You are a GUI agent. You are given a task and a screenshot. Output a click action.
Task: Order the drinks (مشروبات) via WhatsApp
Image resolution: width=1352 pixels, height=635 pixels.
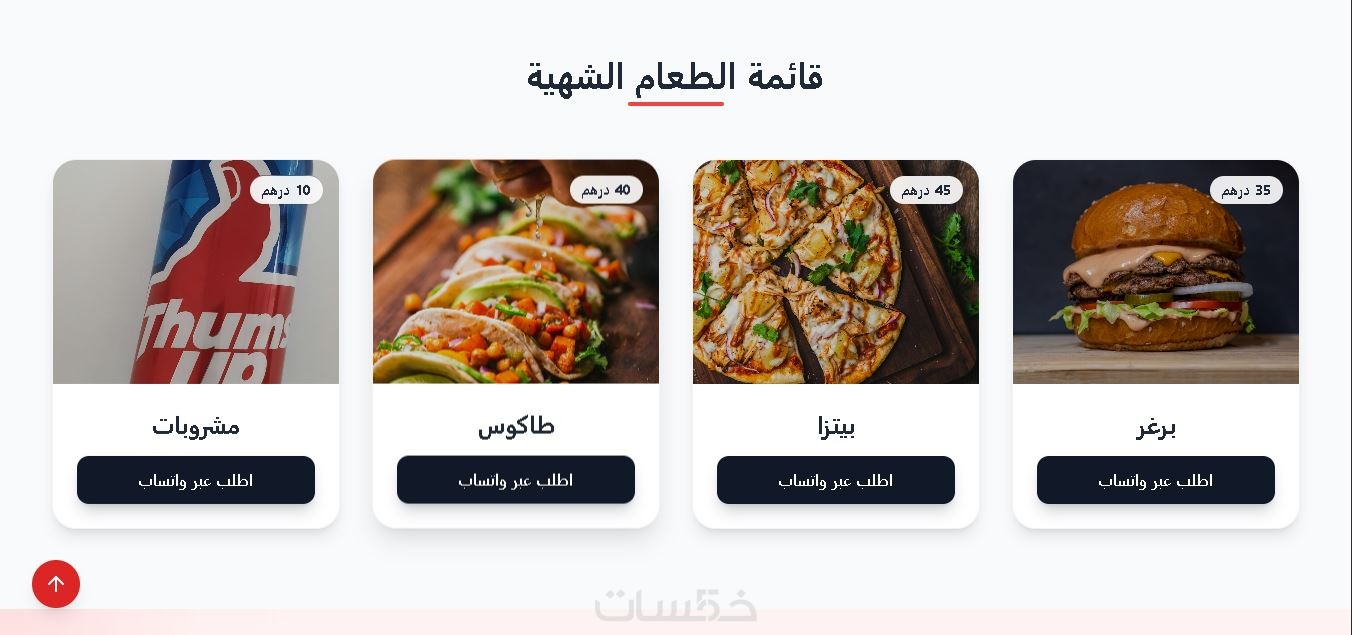(195, 480)
